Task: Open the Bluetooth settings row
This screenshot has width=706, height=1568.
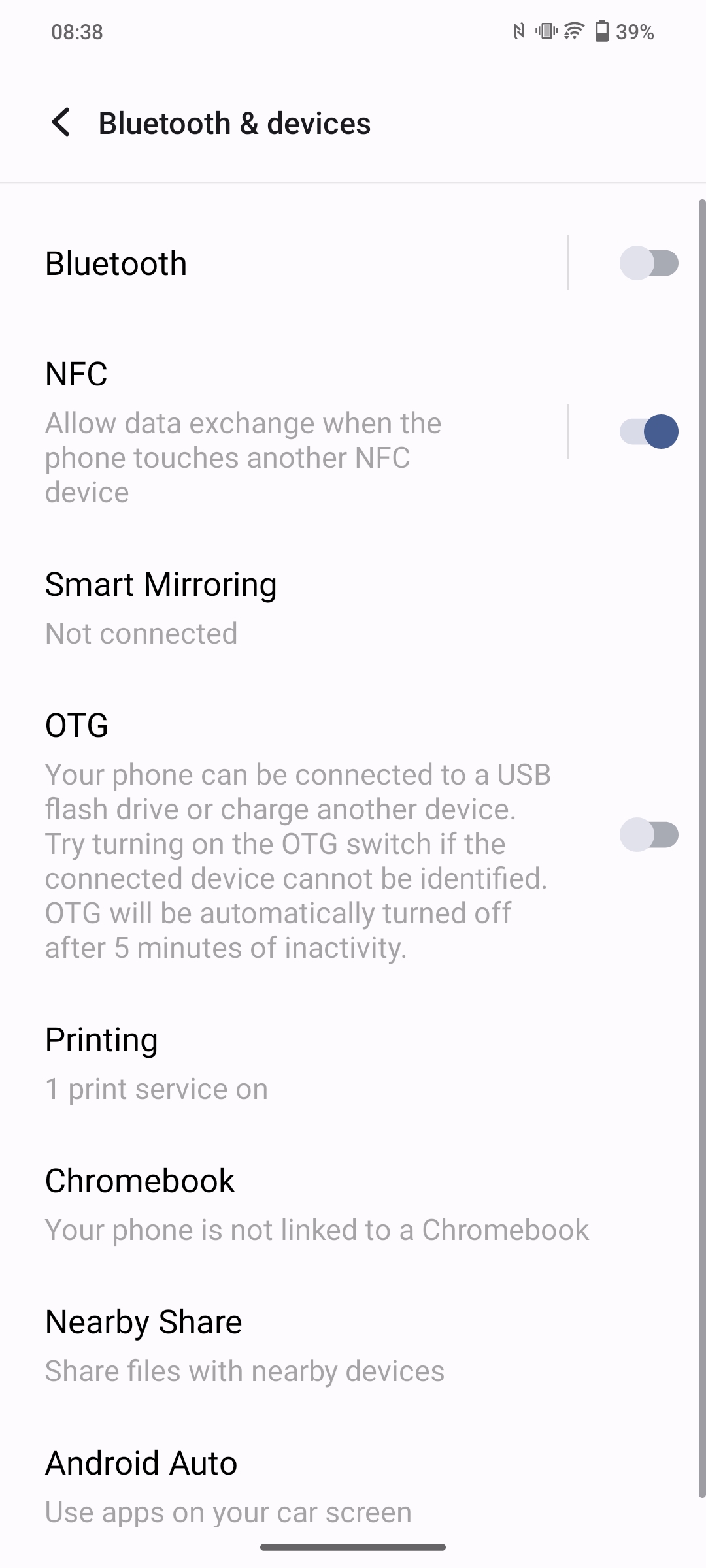Action: click(261, 263)
